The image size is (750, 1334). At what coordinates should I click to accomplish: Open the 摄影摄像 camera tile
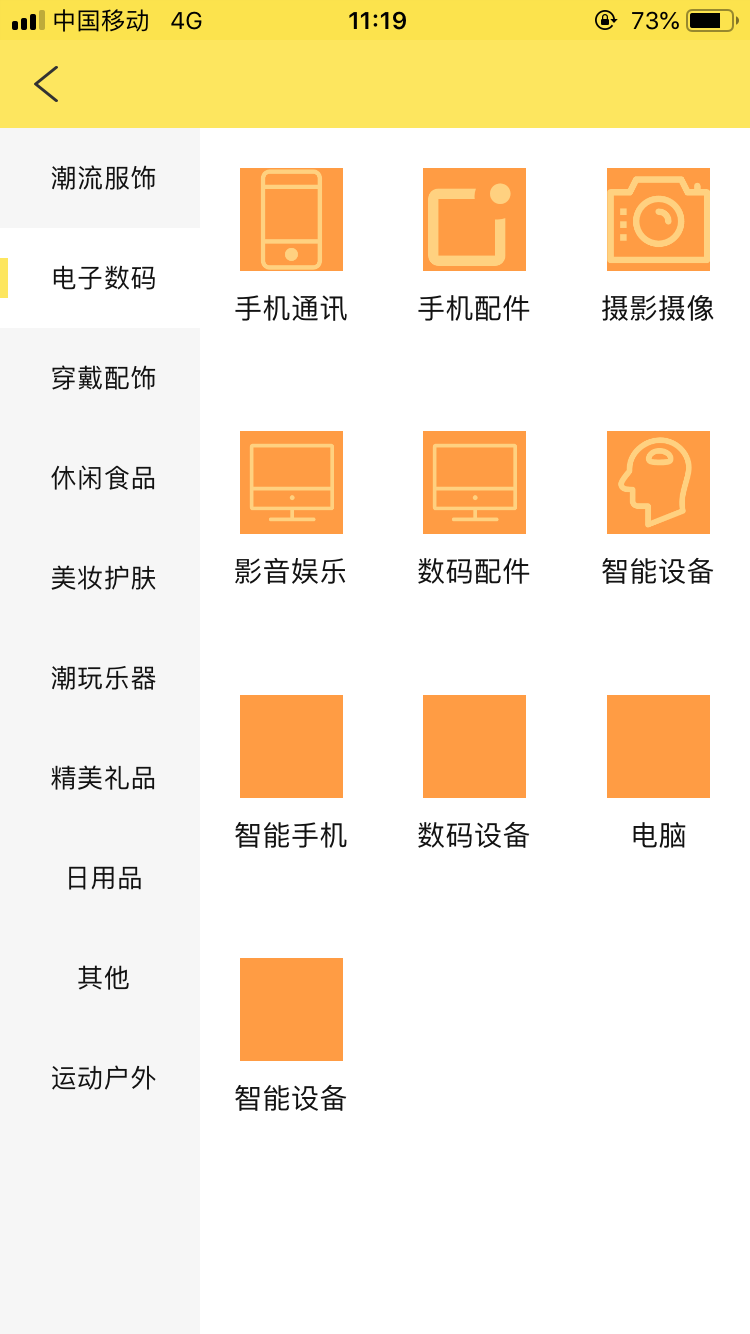click(x=658, y=220)
